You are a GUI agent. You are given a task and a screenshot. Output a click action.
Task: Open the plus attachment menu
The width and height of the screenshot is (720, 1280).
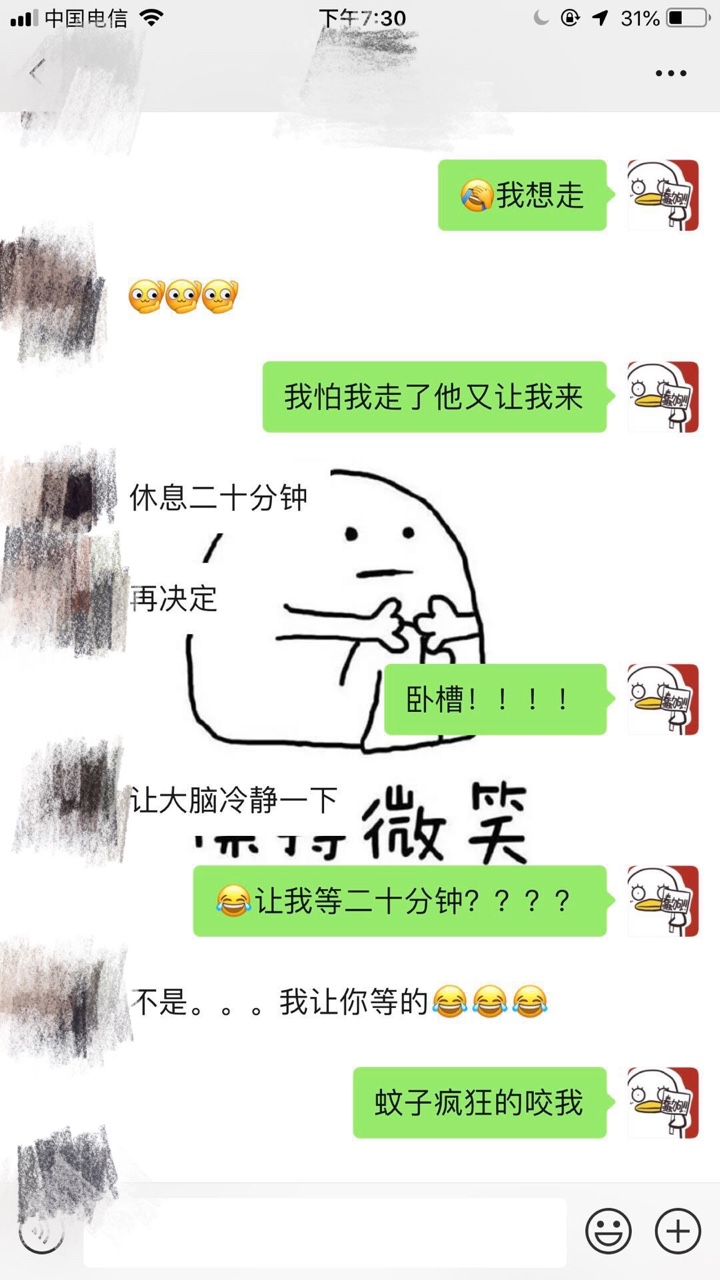pyautogui.click(x=677, y=1230)
